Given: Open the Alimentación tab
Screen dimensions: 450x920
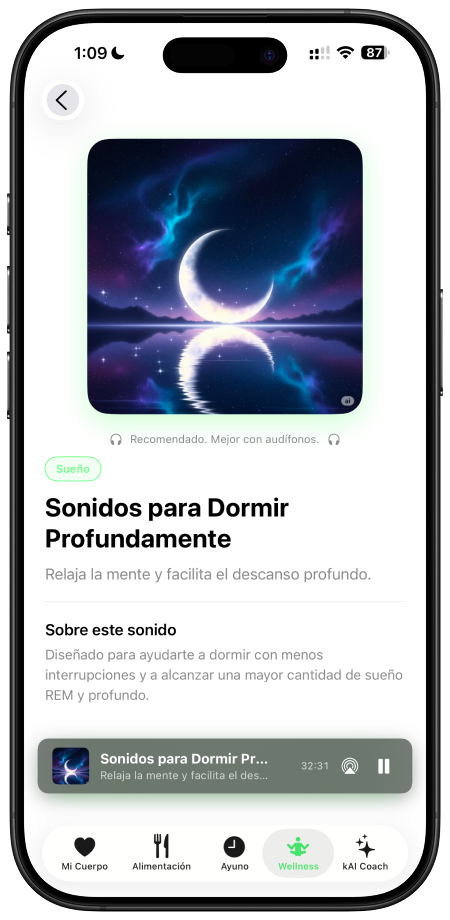Looking at the screenshot, I should [161, 853].
